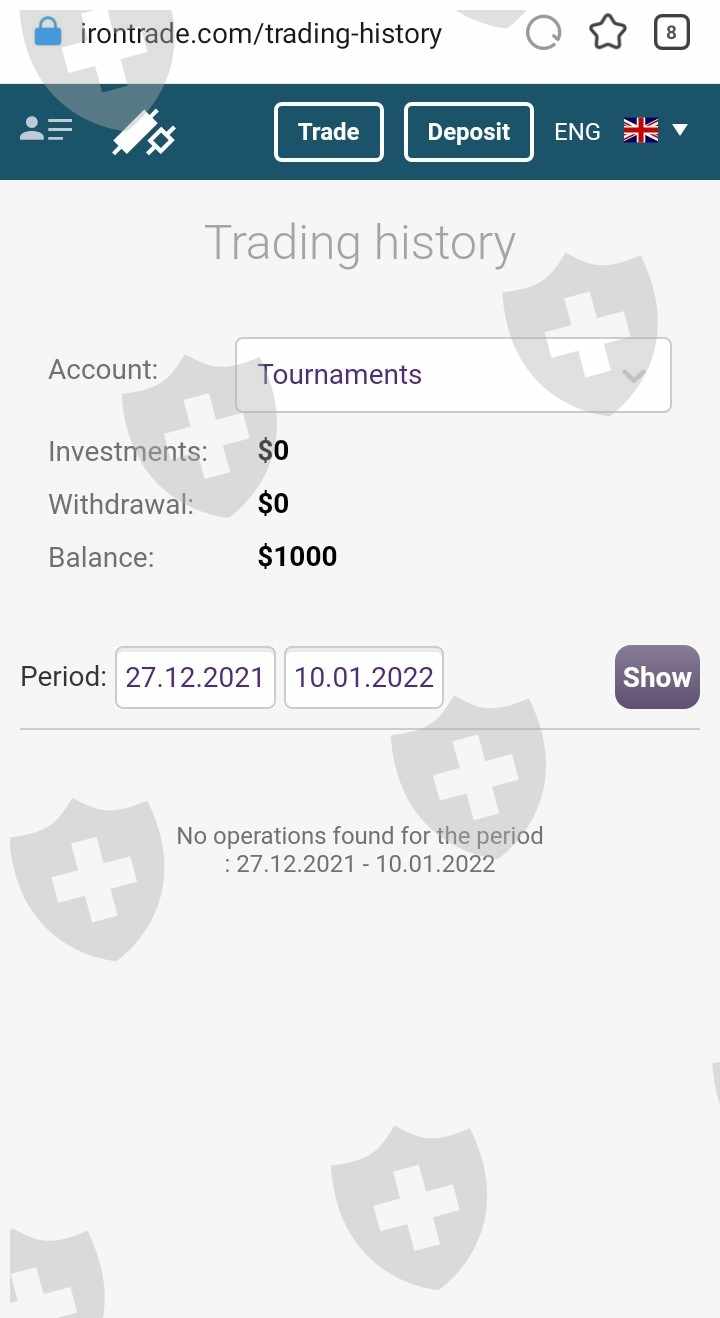
Task: Tap the IronTrade candlestick logo
Action: (143, 132)
